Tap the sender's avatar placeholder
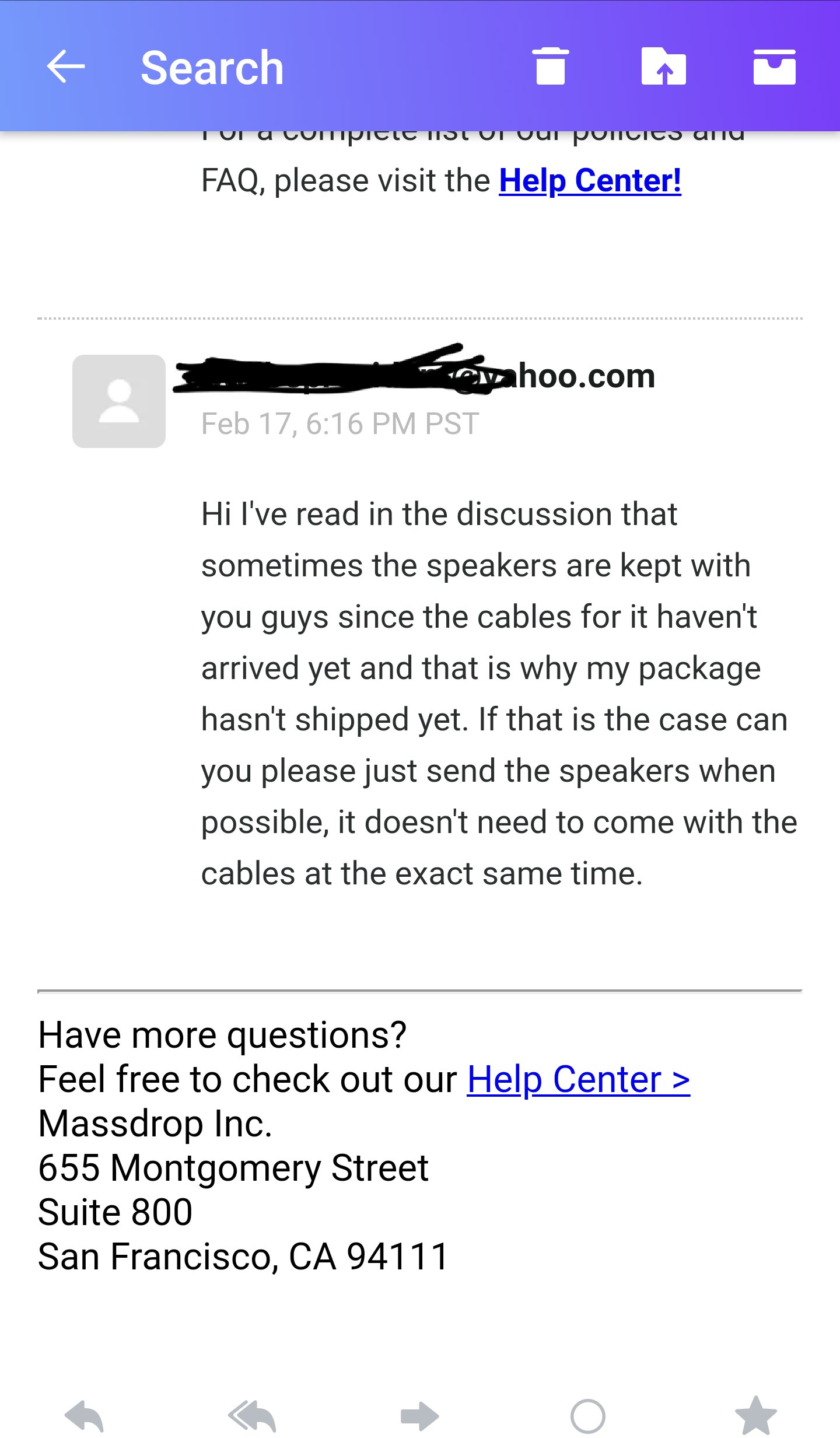The height and width of the screenshot is (1438, 840). coord(119,401)
